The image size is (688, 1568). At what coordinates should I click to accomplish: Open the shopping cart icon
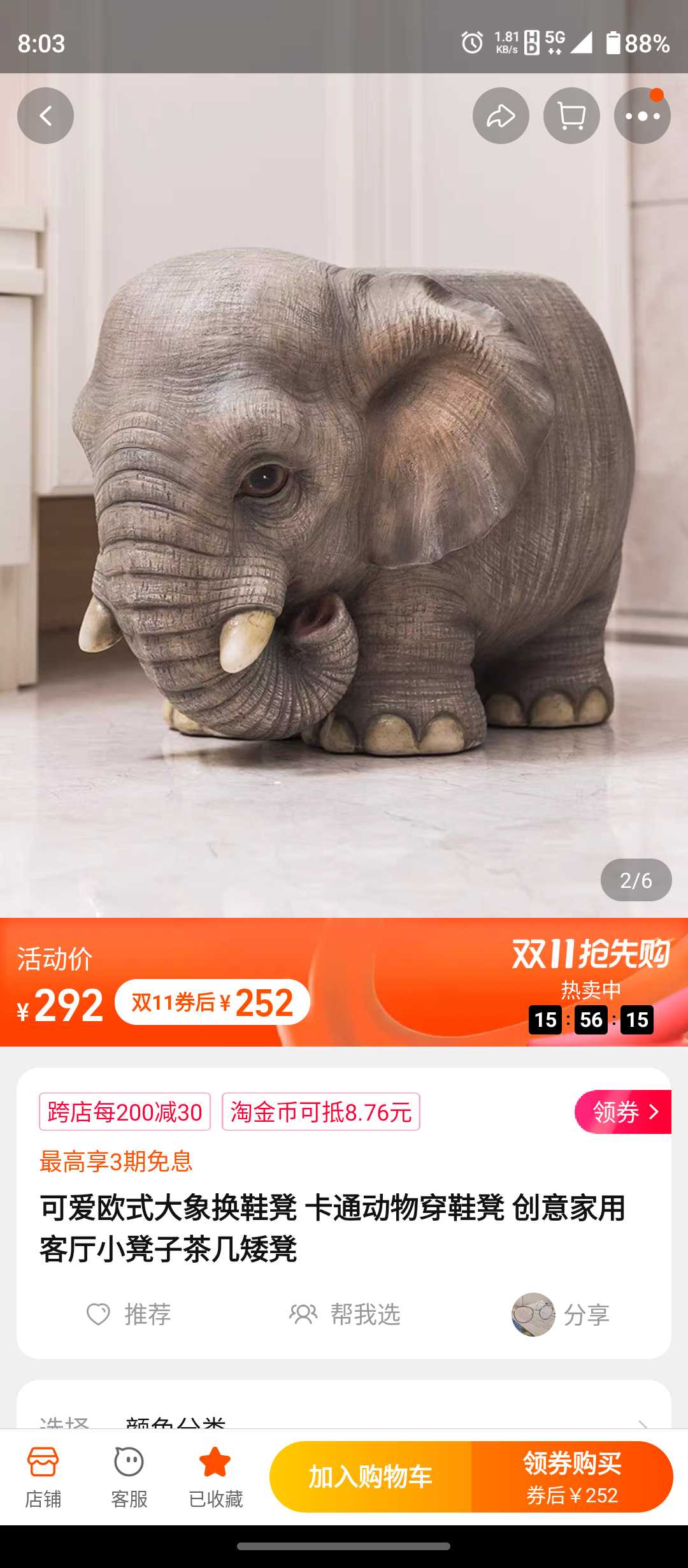571,115
